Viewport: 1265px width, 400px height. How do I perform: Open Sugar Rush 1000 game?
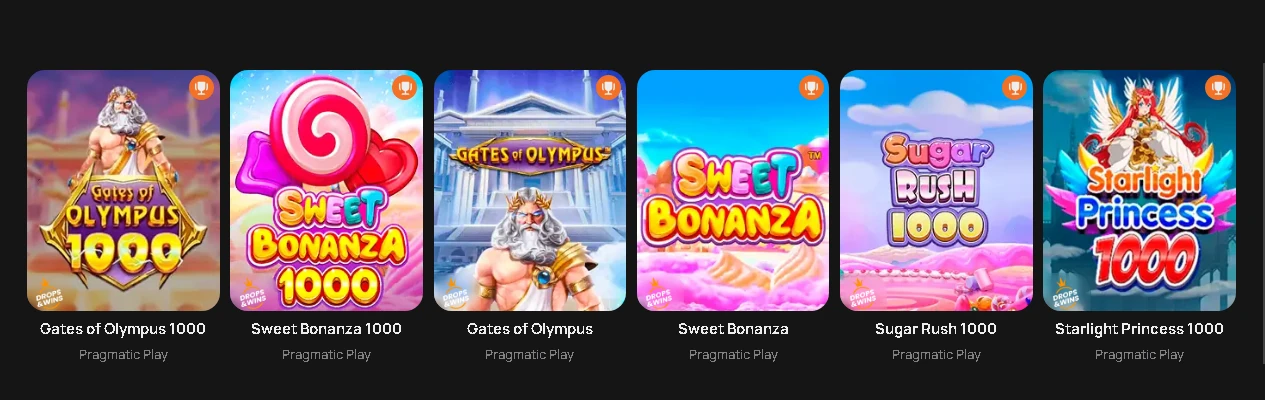[936, 190]
